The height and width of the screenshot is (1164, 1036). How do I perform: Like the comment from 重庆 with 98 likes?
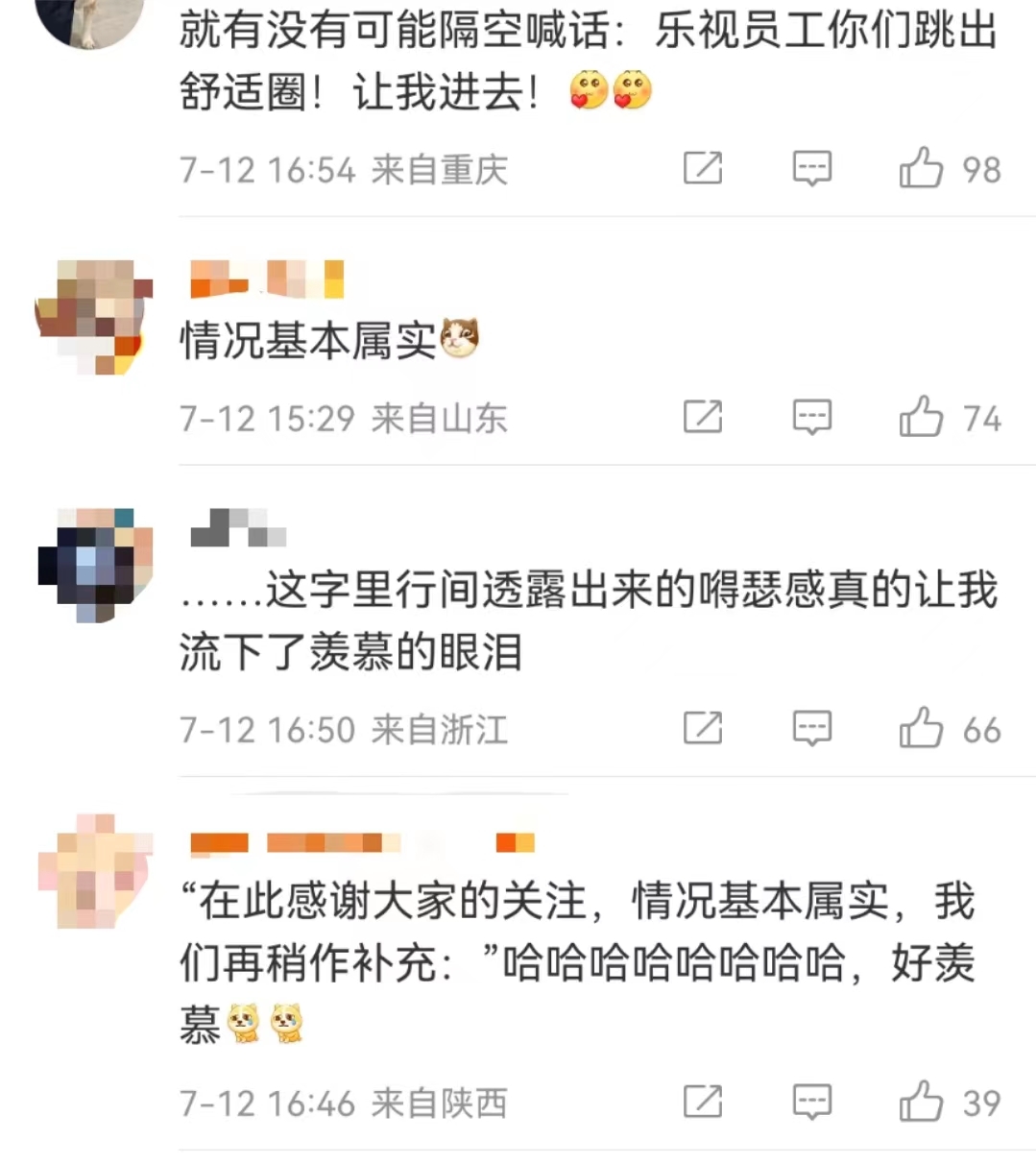(921, 168)
